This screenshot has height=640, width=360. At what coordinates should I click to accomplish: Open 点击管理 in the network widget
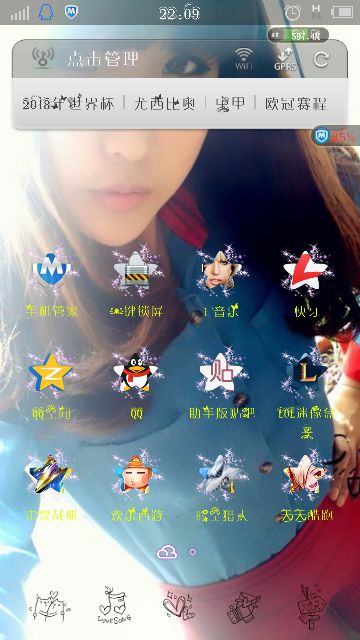[103, 59]
